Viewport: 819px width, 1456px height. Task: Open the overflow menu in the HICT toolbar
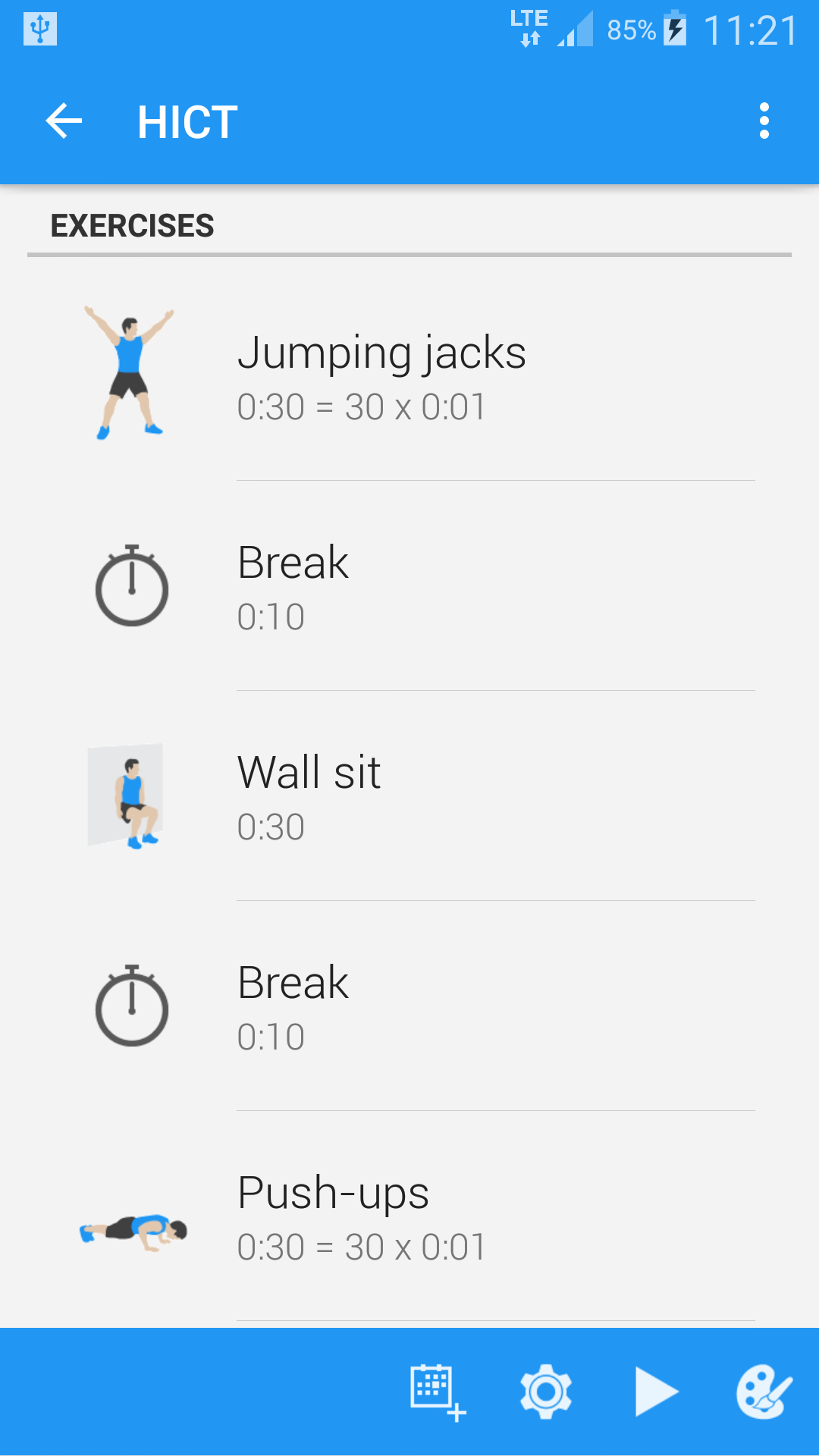click(x=764, y=121)
